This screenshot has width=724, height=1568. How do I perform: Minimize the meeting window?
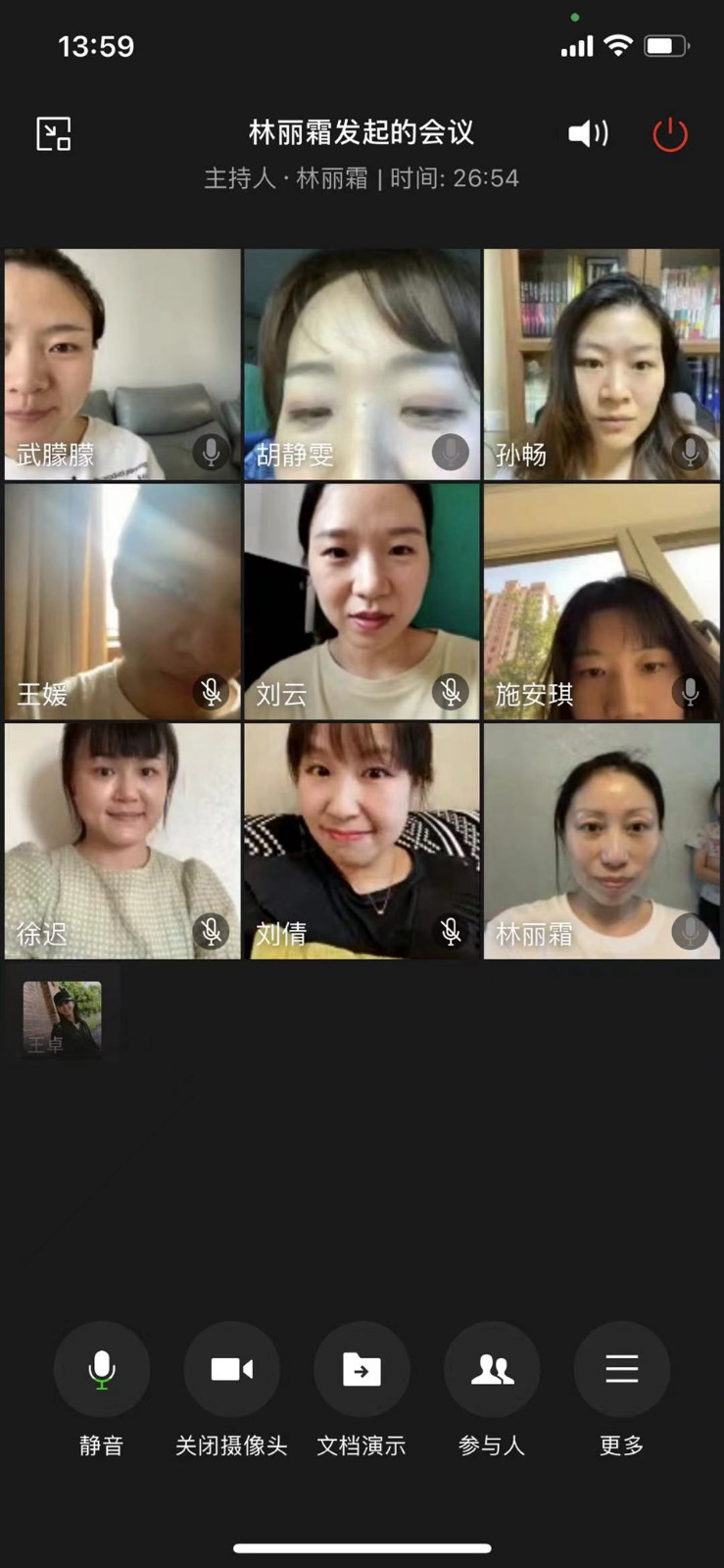[x=54, y=133]
